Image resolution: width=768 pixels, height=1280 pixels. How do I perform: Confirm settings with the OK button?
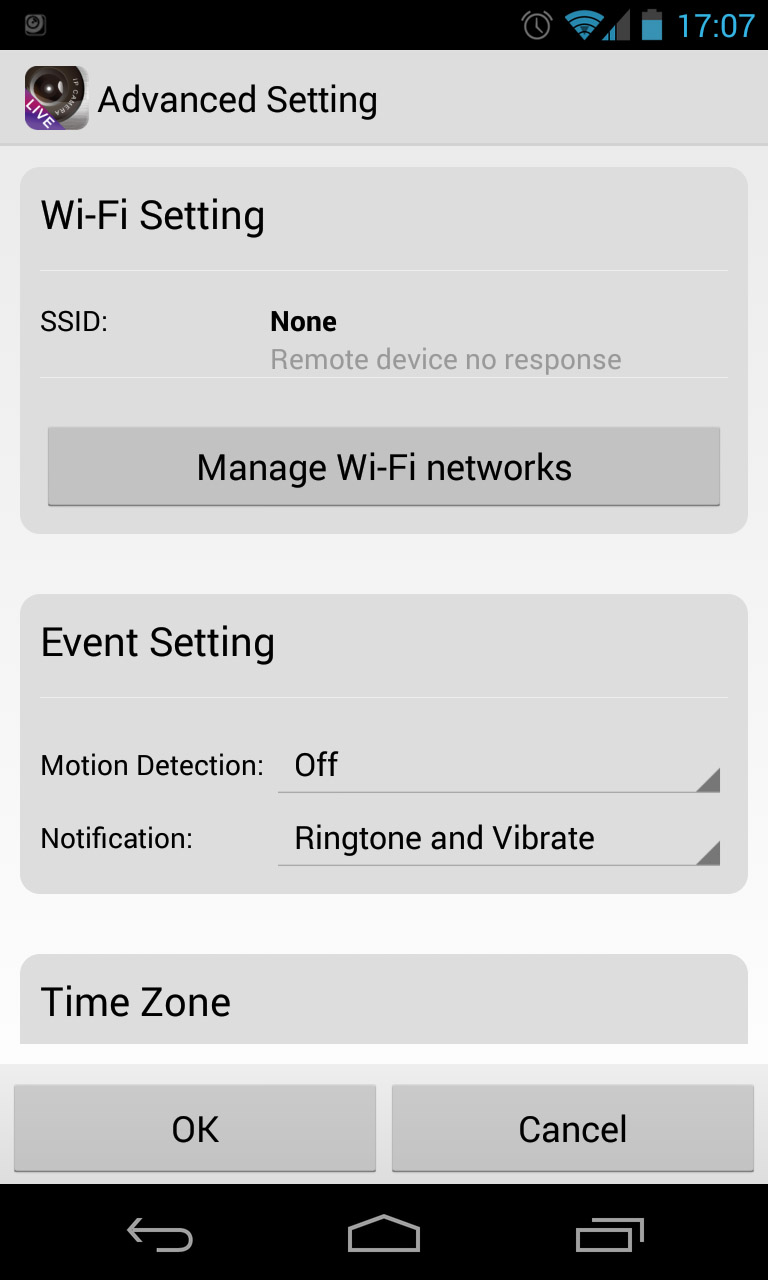[x=195, y=1129]
